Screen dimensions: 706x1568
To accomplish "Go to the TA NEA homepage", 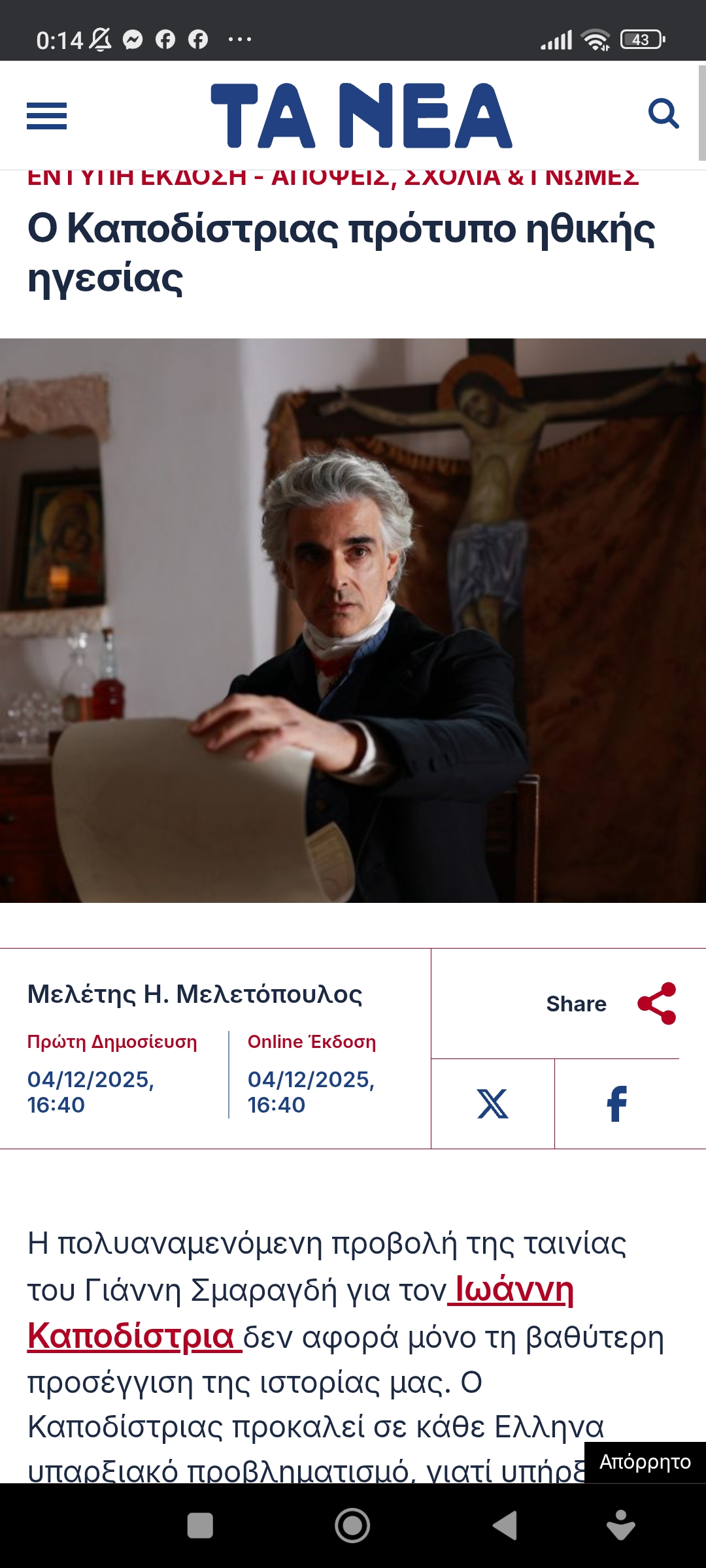I will [x=361, y=116].
